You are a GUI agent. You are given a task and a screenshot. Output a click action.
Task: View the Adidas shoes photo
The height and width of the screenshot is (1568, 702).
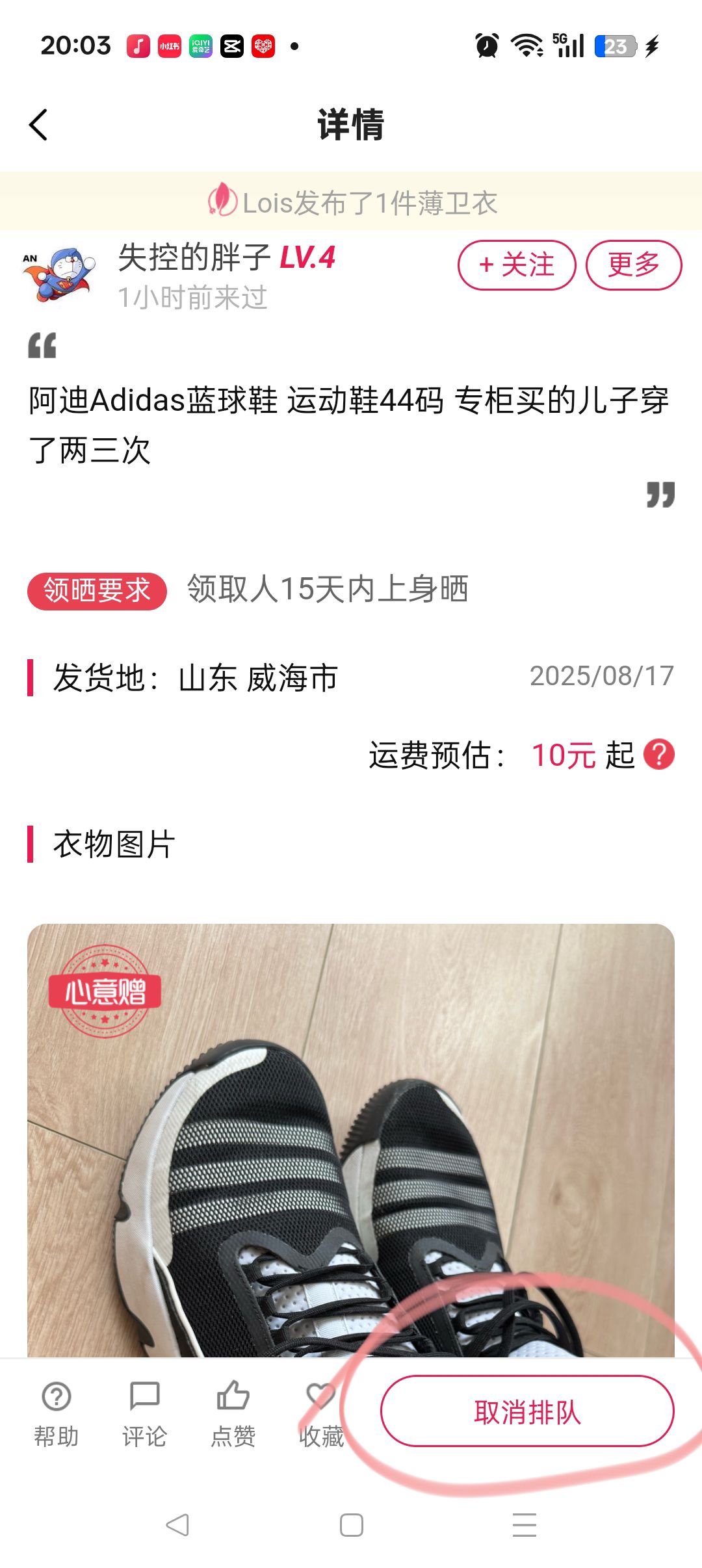(x=351, y=1140)
